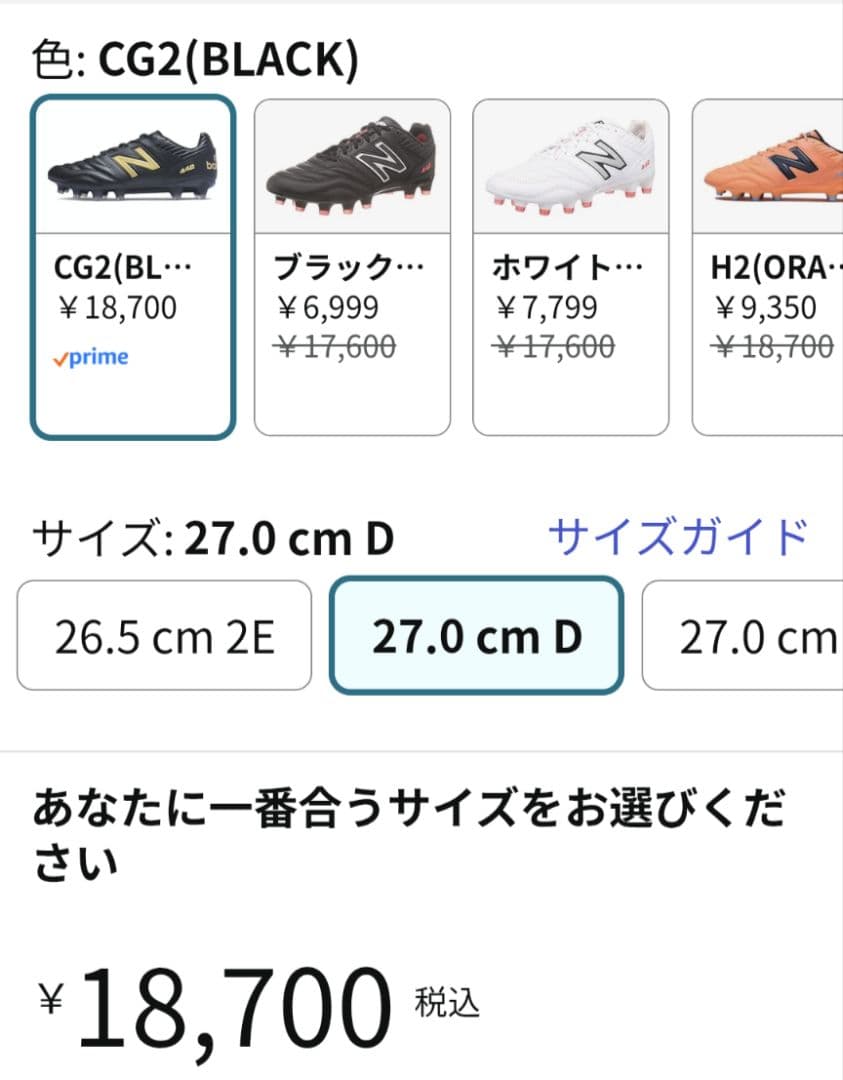The width and height of the screenshot is (843, 1080).
Task: Select the ホワイト color variant
Action: pyautogui.click(x=571, y=265)
